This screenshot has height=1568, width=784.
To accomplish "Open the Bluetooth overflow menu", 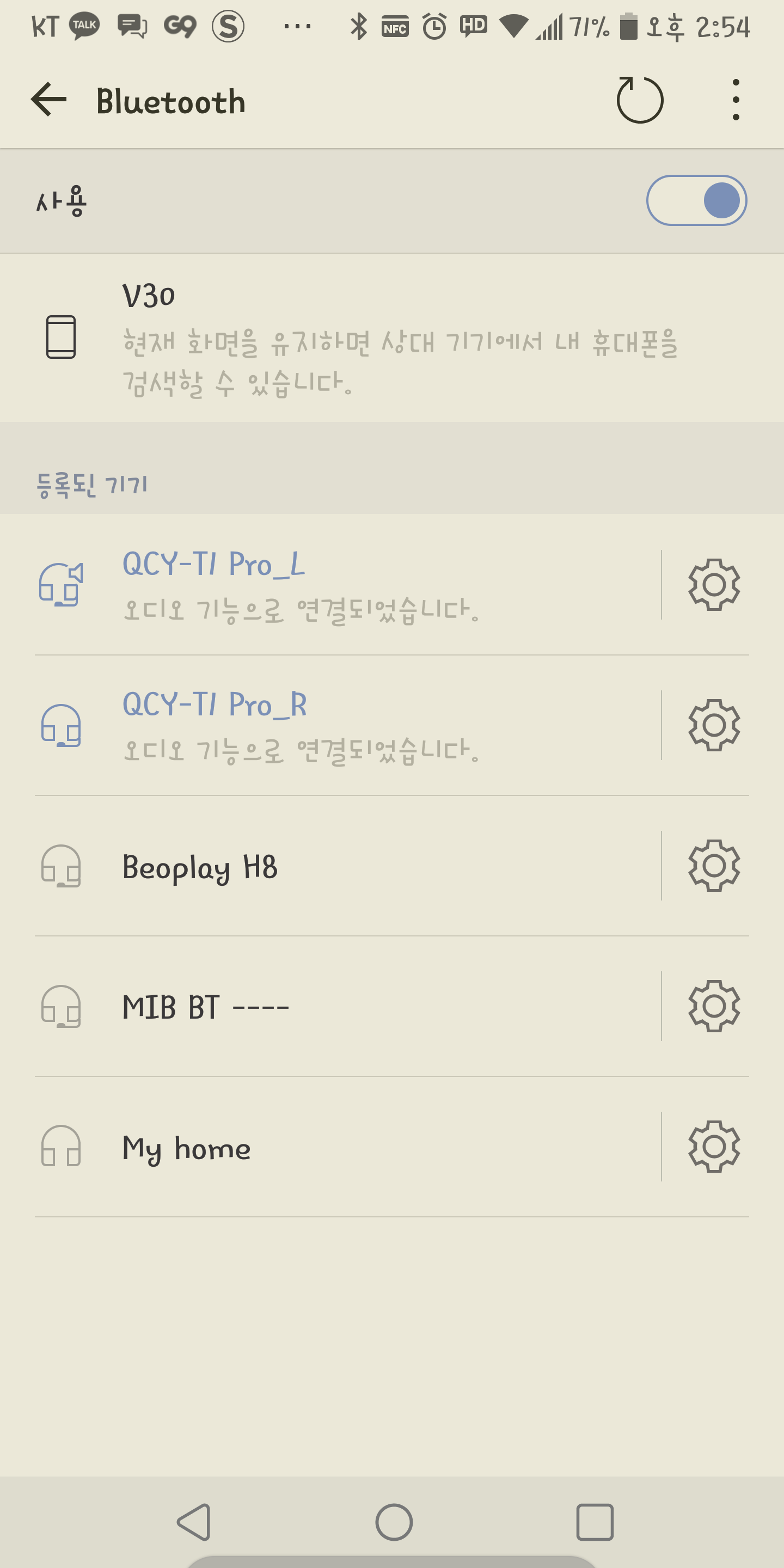I will (736, 100).
